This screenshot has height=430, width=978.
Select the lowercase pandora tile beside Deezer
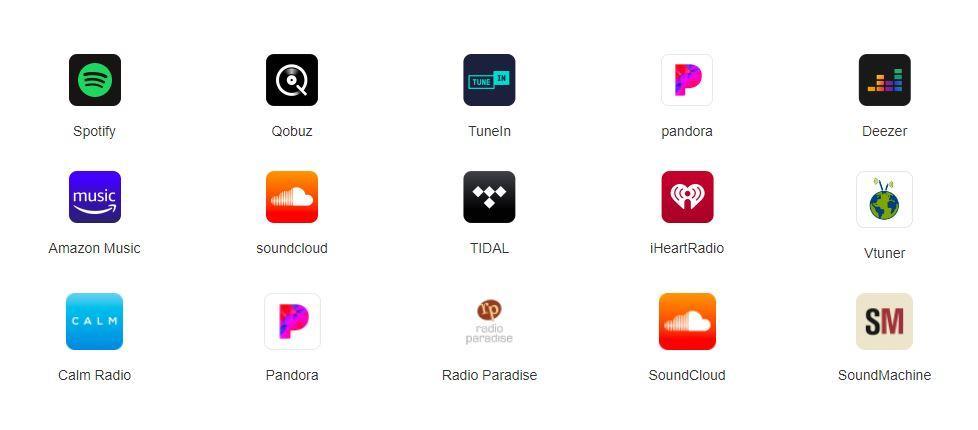687,80
